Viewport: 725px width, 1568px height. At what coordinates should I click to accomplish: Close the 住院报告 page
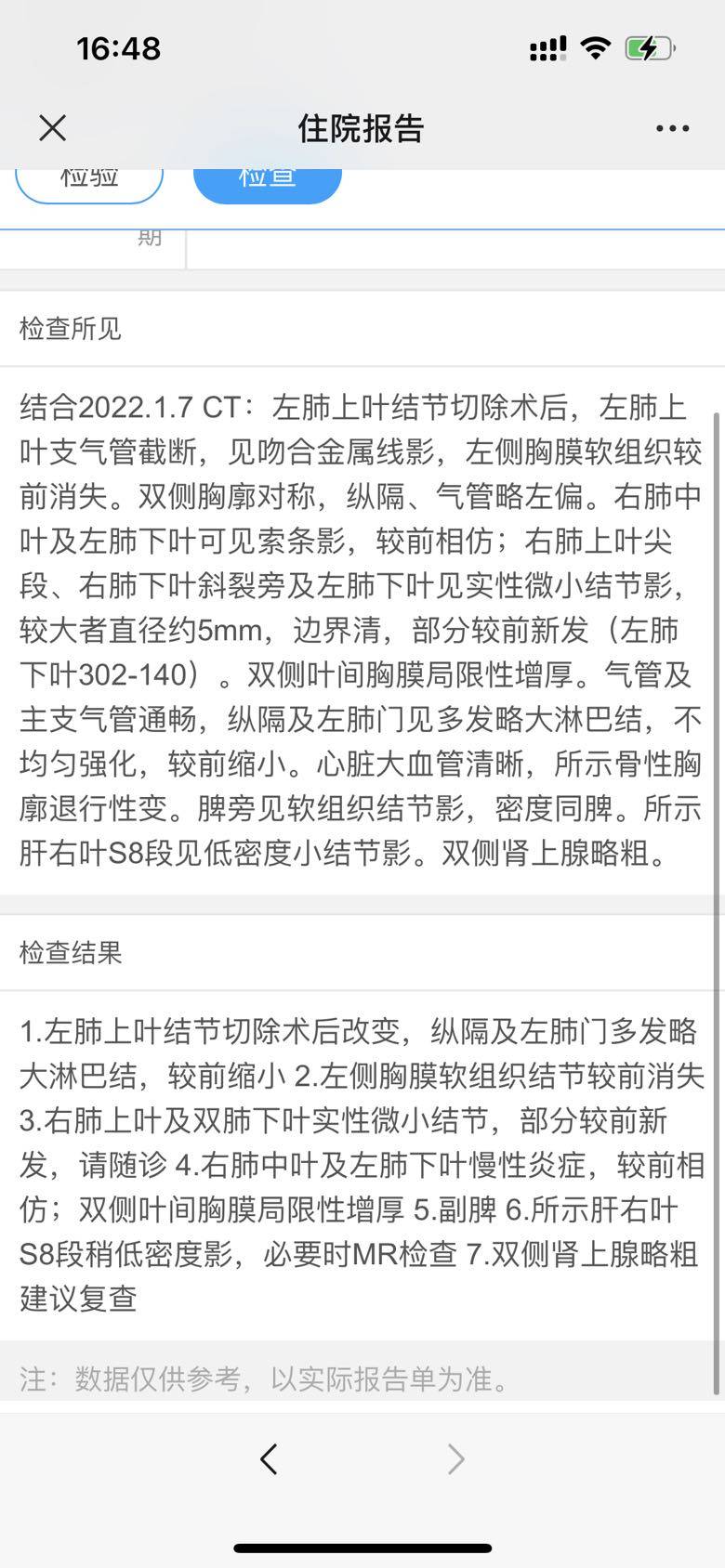pyautogui.click(x=53, y=127)
